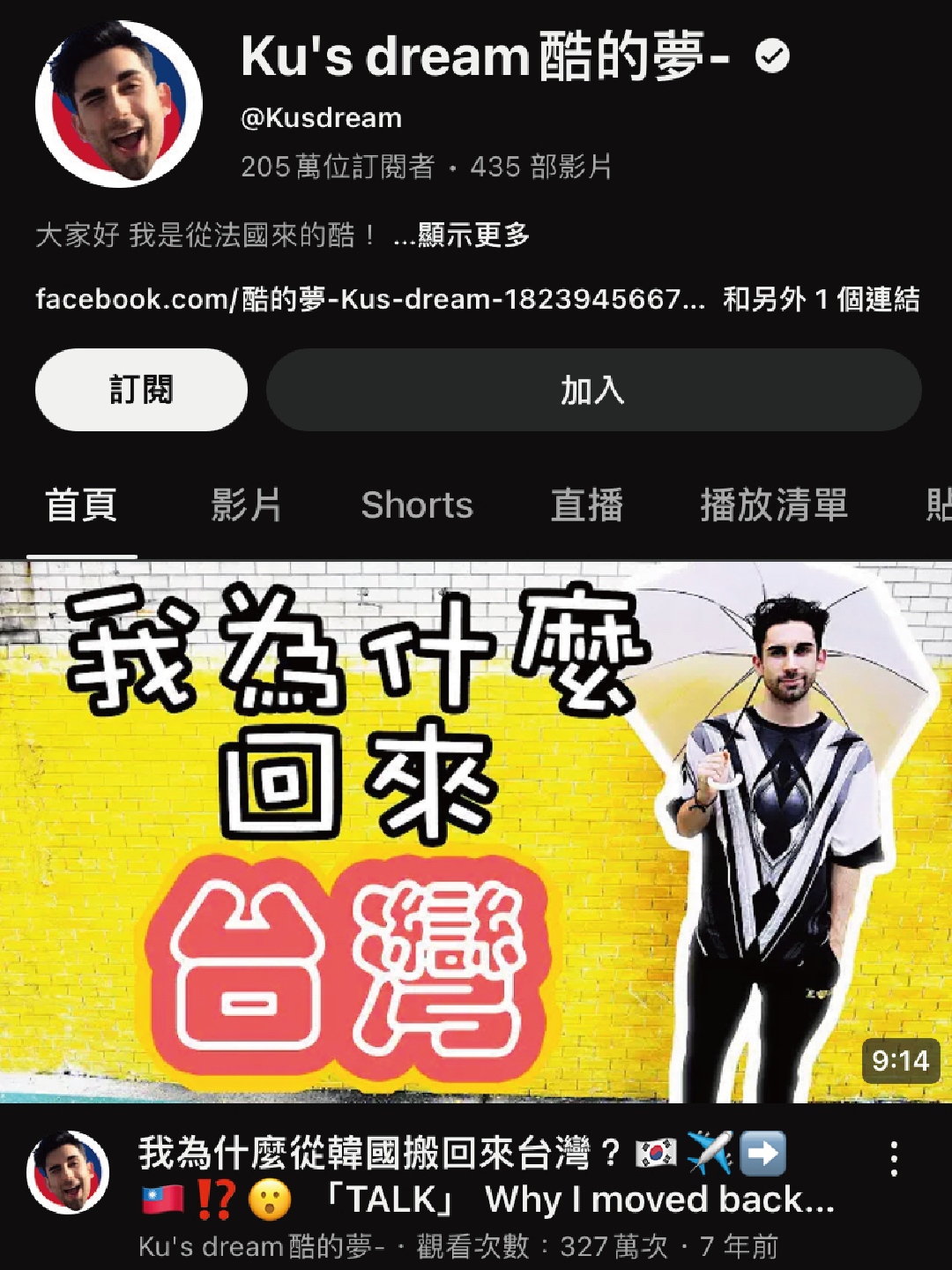952x1270 pixels.
Task: Open the 直播 tab
Action: (x=587, y=505)
